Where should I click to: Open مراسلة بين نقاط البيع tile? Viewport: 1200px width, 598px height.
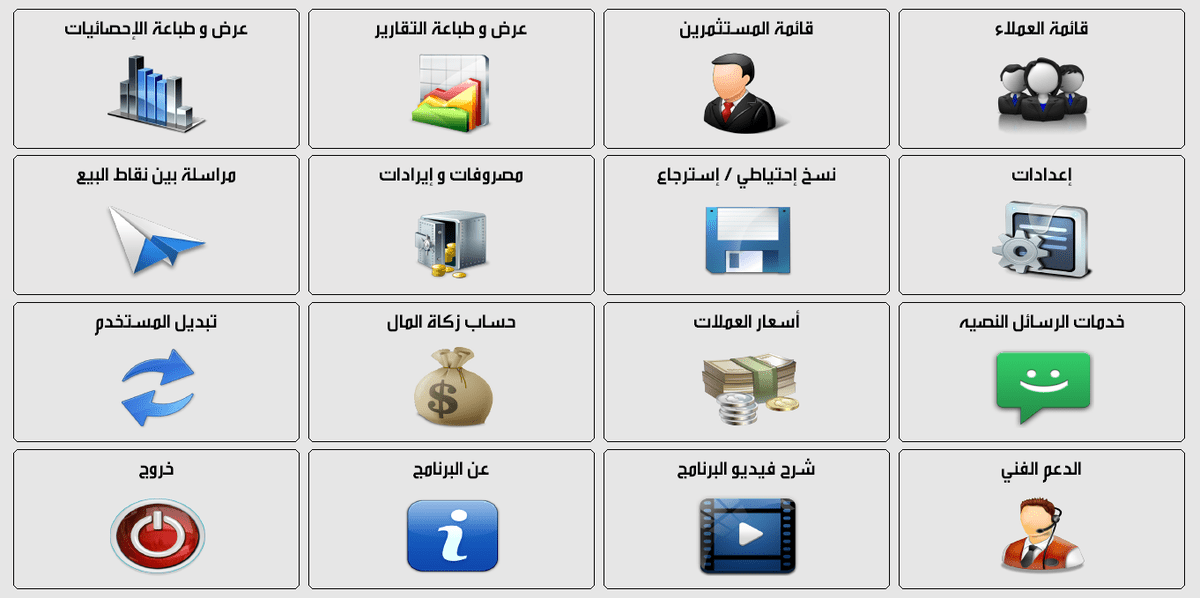[156, 226]
